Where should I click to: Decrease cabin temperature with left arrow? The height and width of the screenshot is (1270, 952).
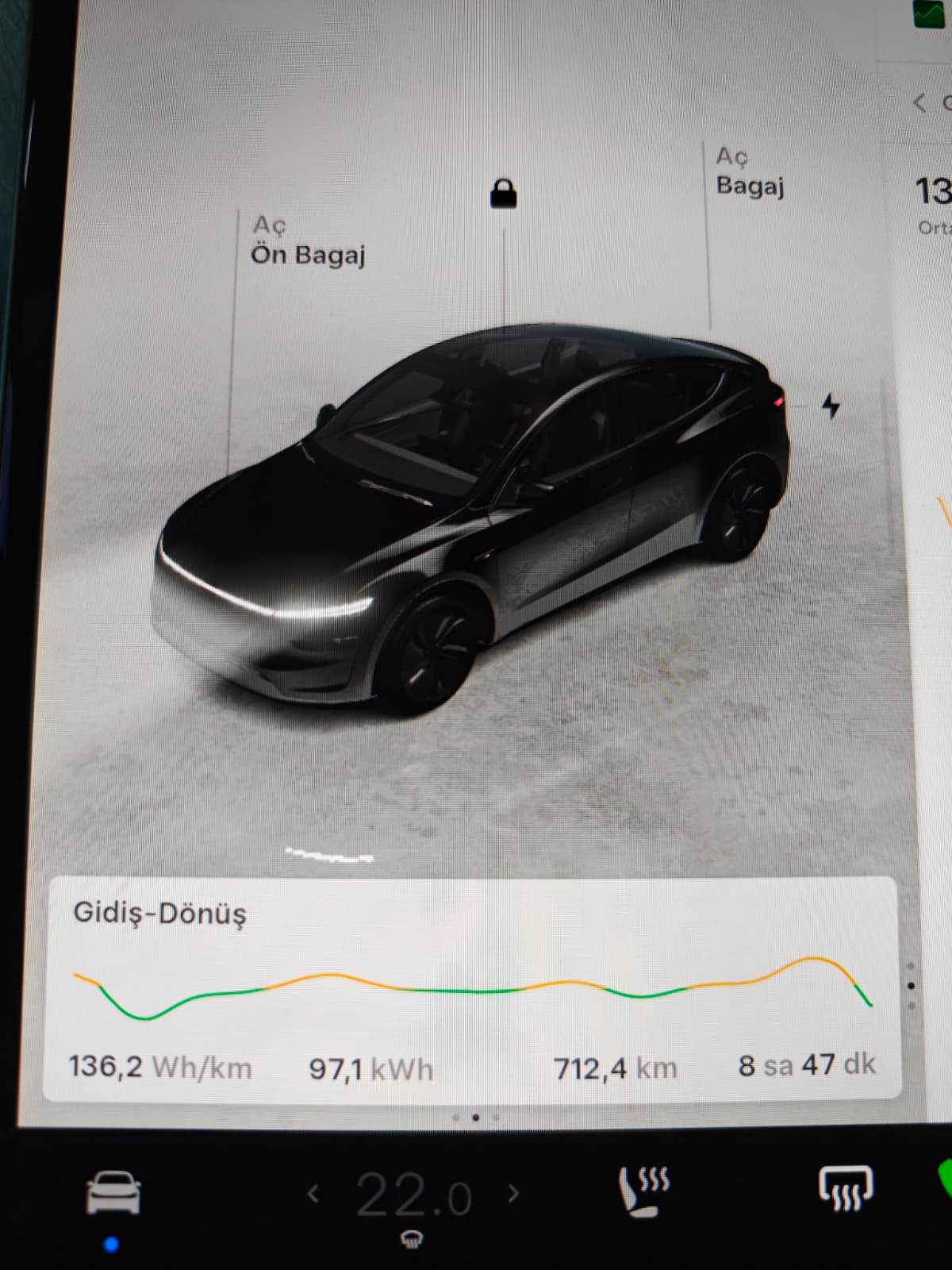pos(313,1193)
